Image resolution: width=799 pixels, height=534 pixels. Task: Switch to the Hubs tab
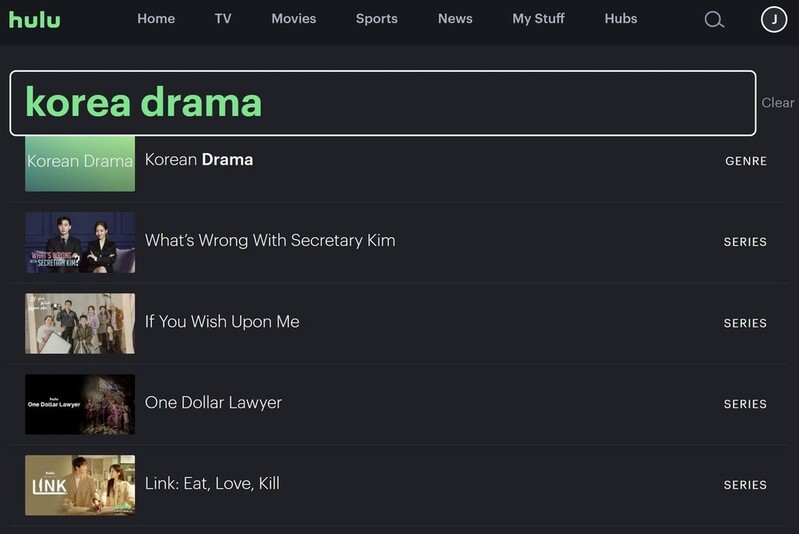coord(620,19)
